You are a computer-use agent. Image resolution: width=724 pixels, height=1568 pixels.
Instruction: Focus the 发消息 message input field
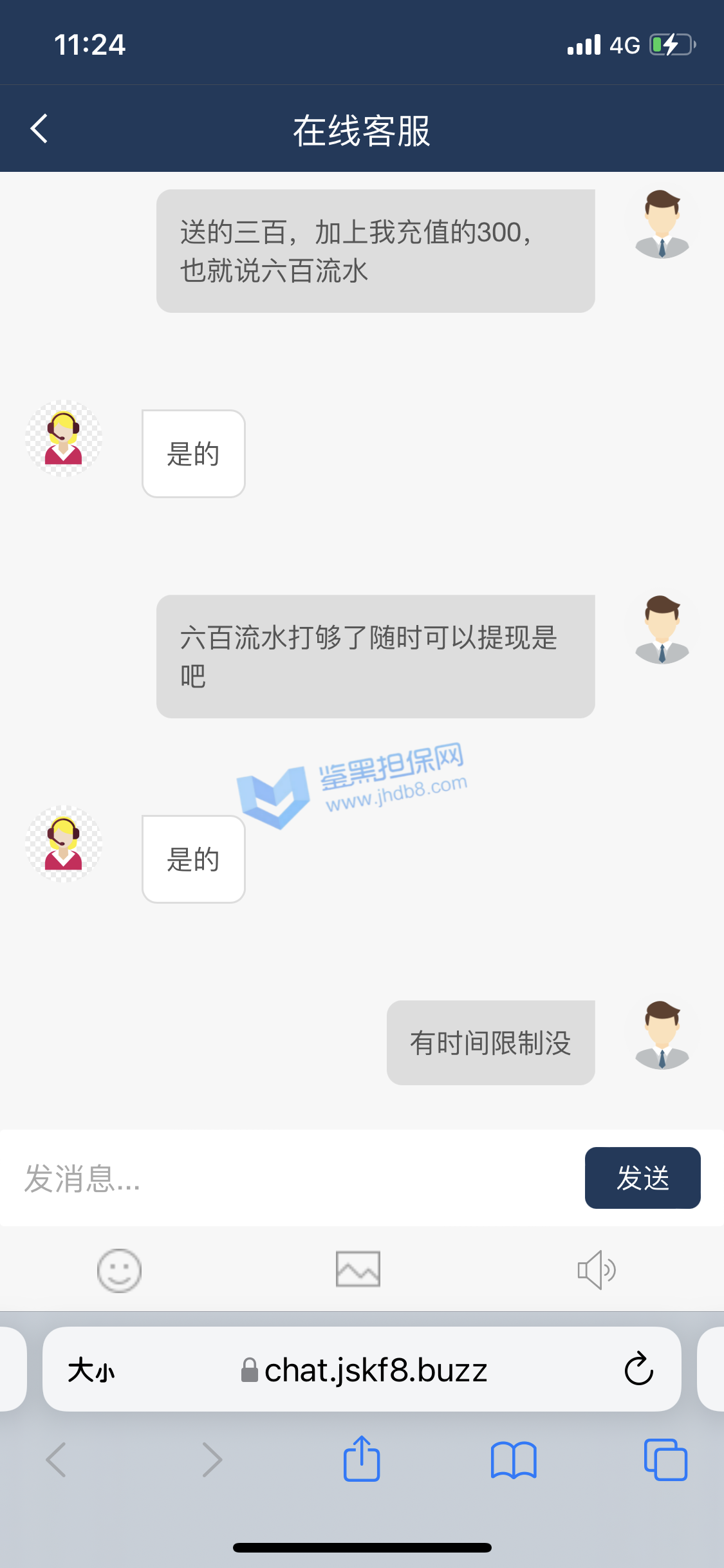click(290, 1178)
